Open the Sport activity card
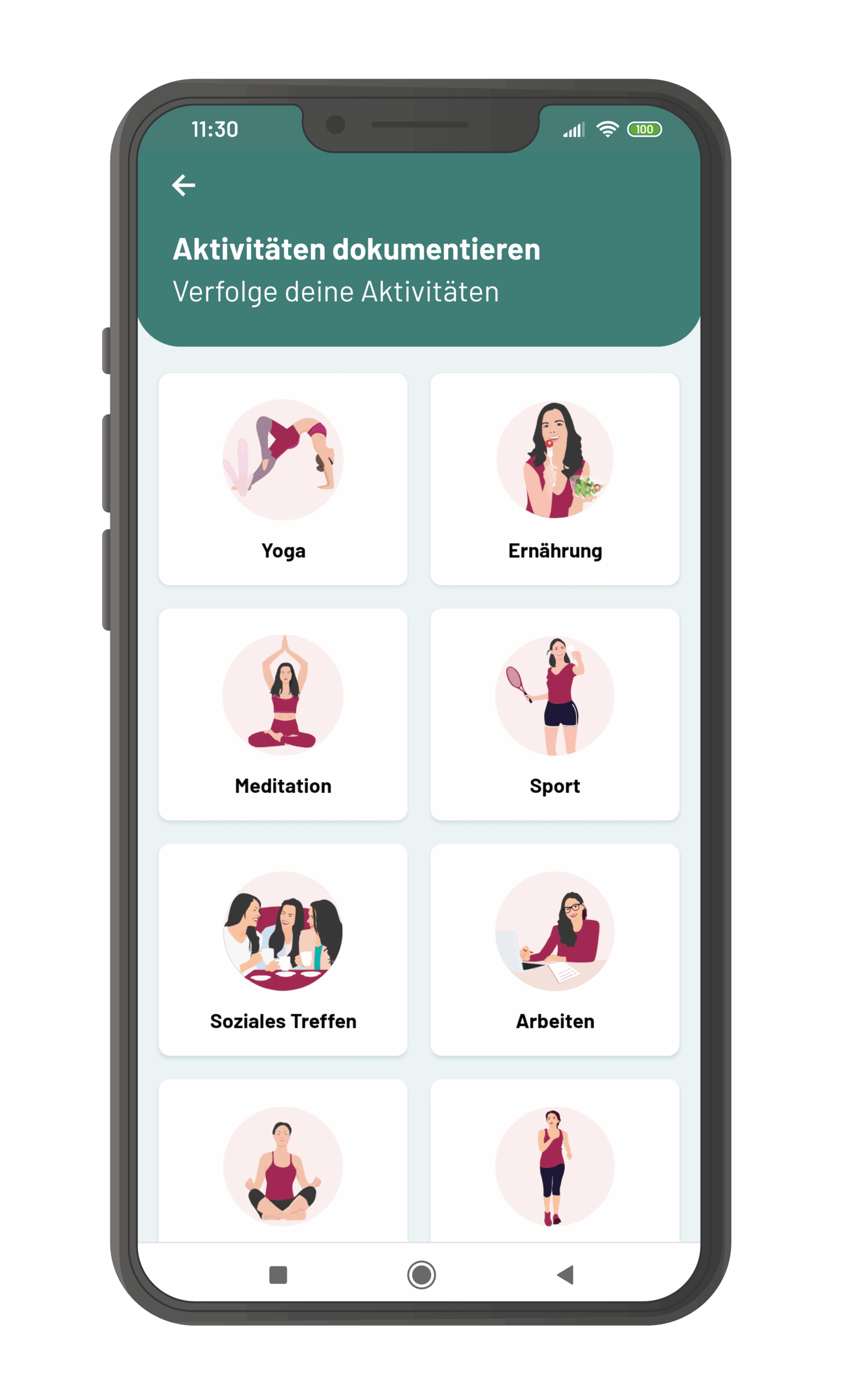The width and height of the screenshot is (845, 1400). coord(555,714)
